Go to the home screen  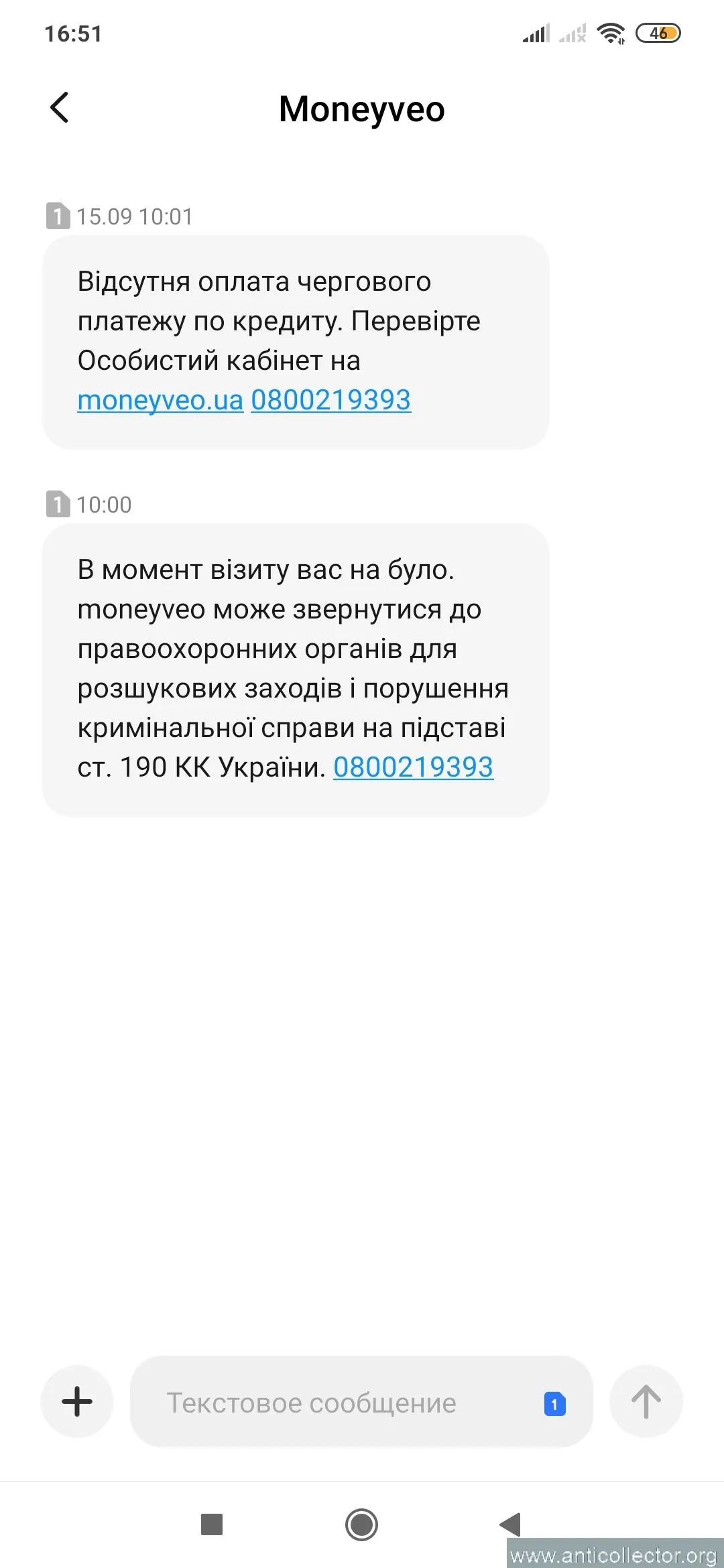pyautogui.click(x=361, y=1524)
